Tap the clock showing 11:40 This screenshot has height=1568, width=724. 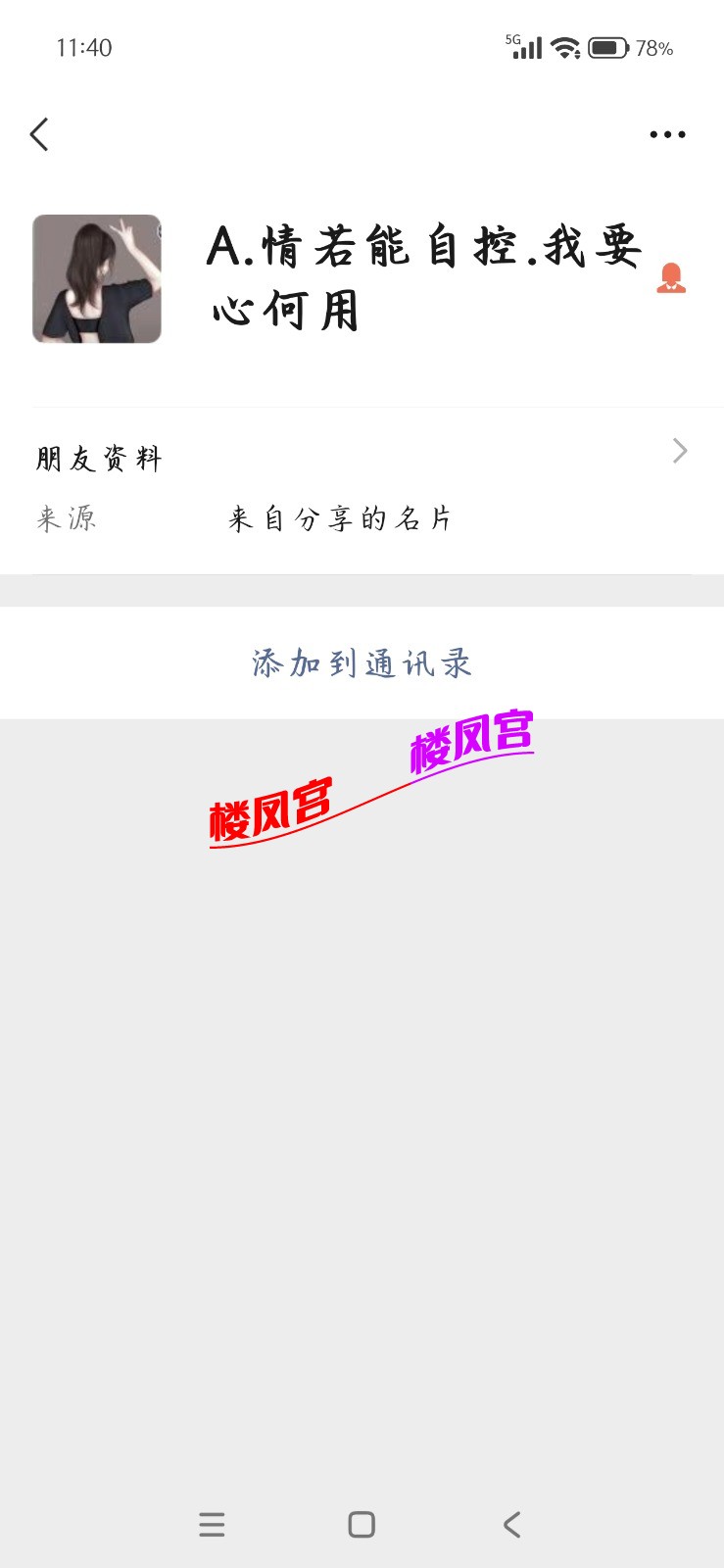click(x=83, y=46)
